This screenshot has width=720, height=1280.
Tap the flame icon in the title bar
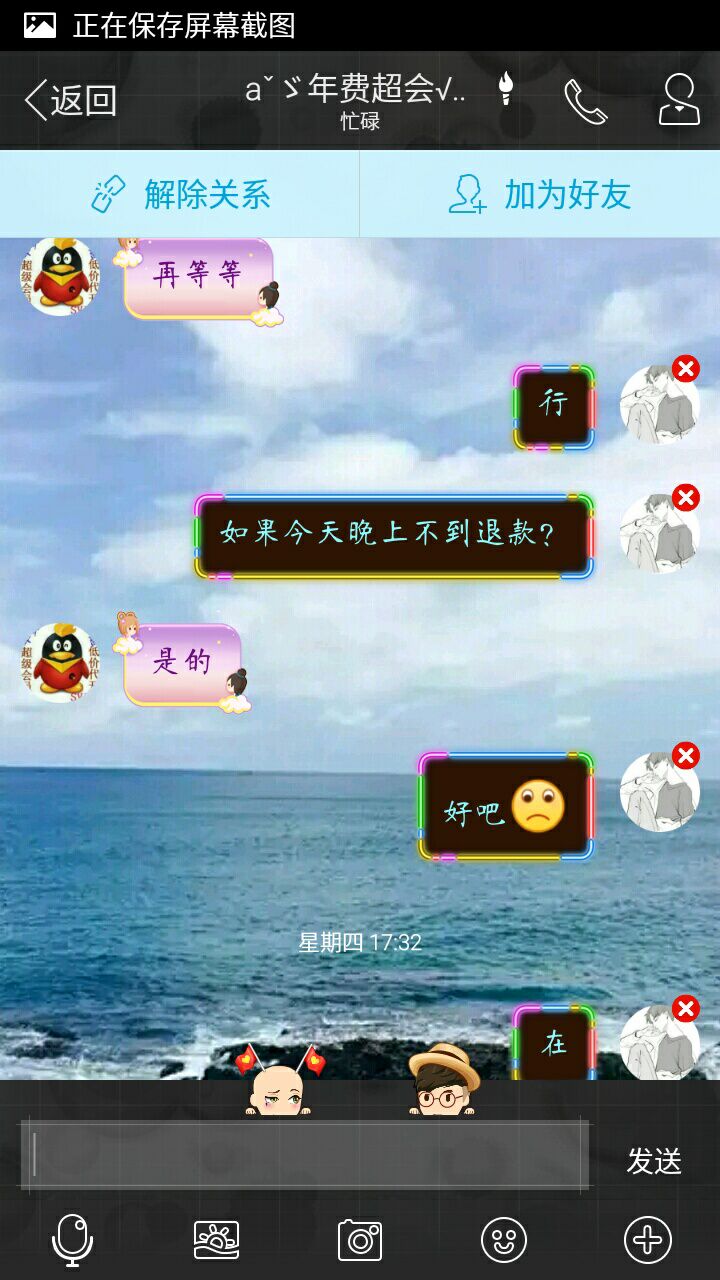(506, 90)
